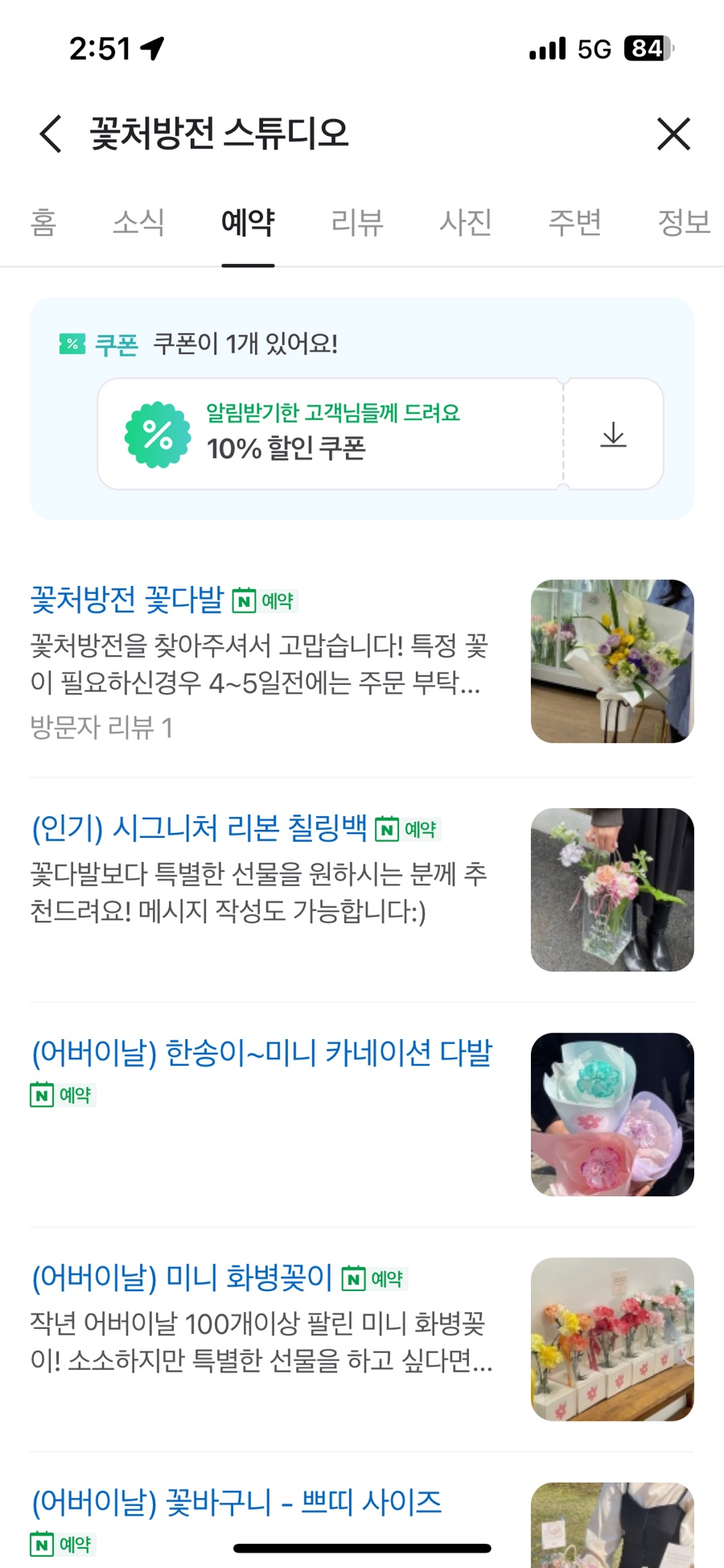Switch to the 홈 tab
Viewport: 724px width, 1568px height.
[43, 222]
